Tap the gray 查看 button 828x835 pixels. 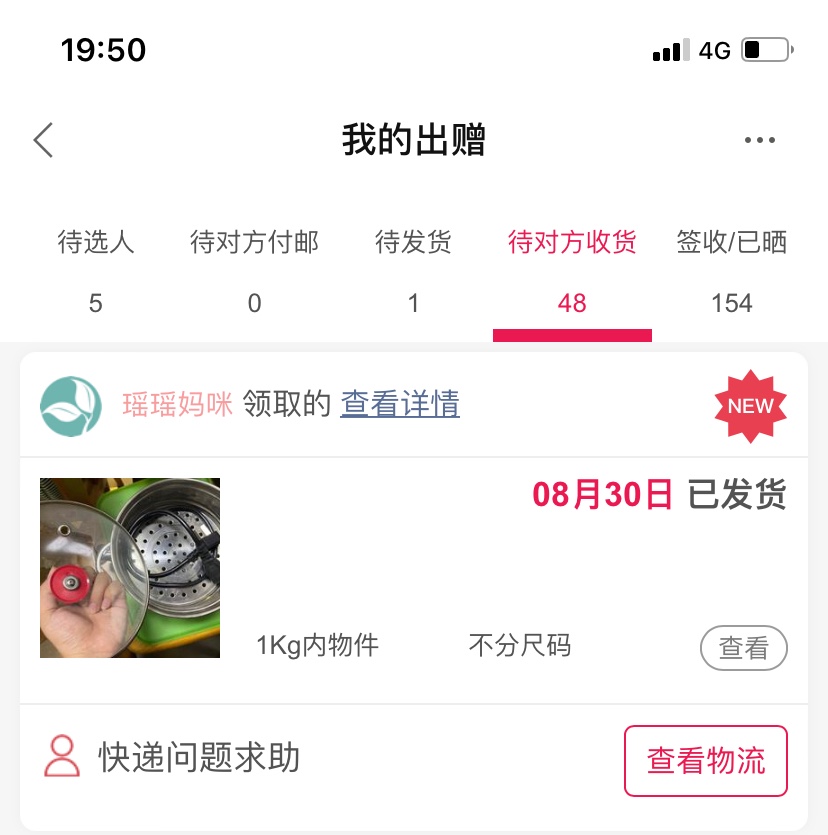coord(743,648)
